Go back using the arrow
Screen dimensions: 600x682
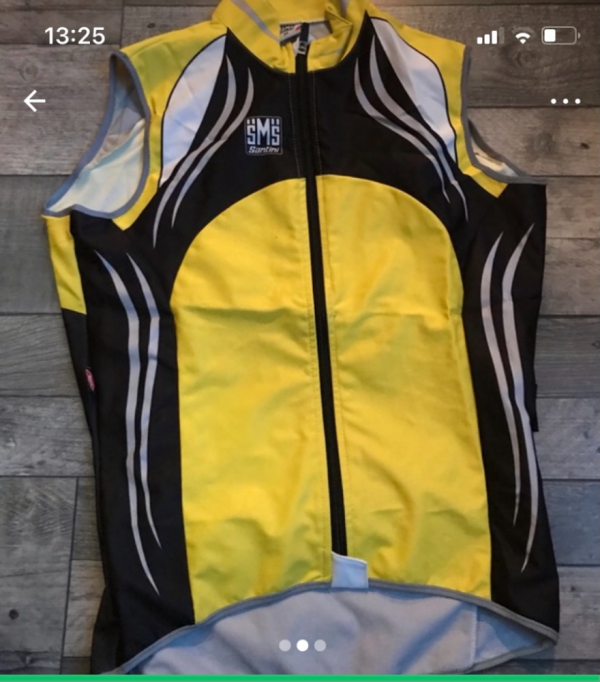[x=35, y=101]
